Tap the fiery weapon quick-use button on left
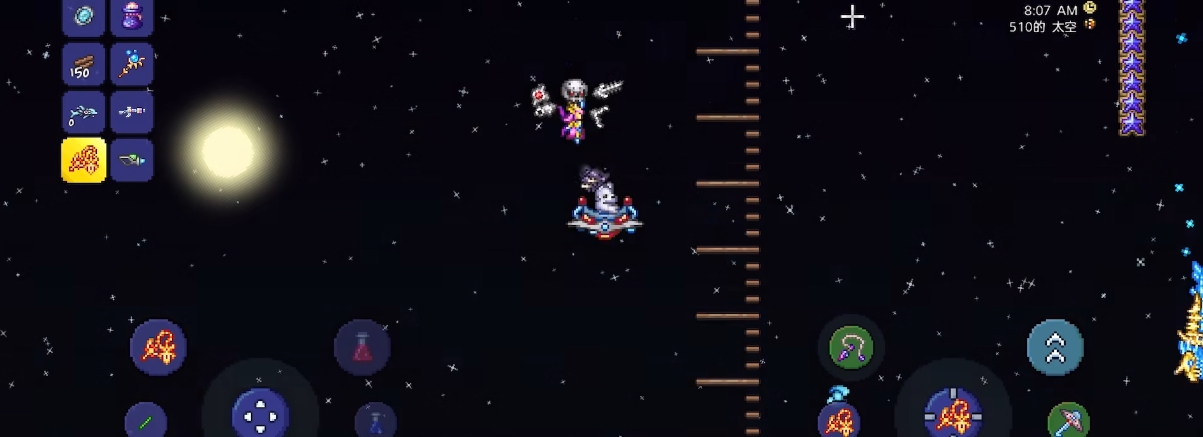 pos(158,347)
